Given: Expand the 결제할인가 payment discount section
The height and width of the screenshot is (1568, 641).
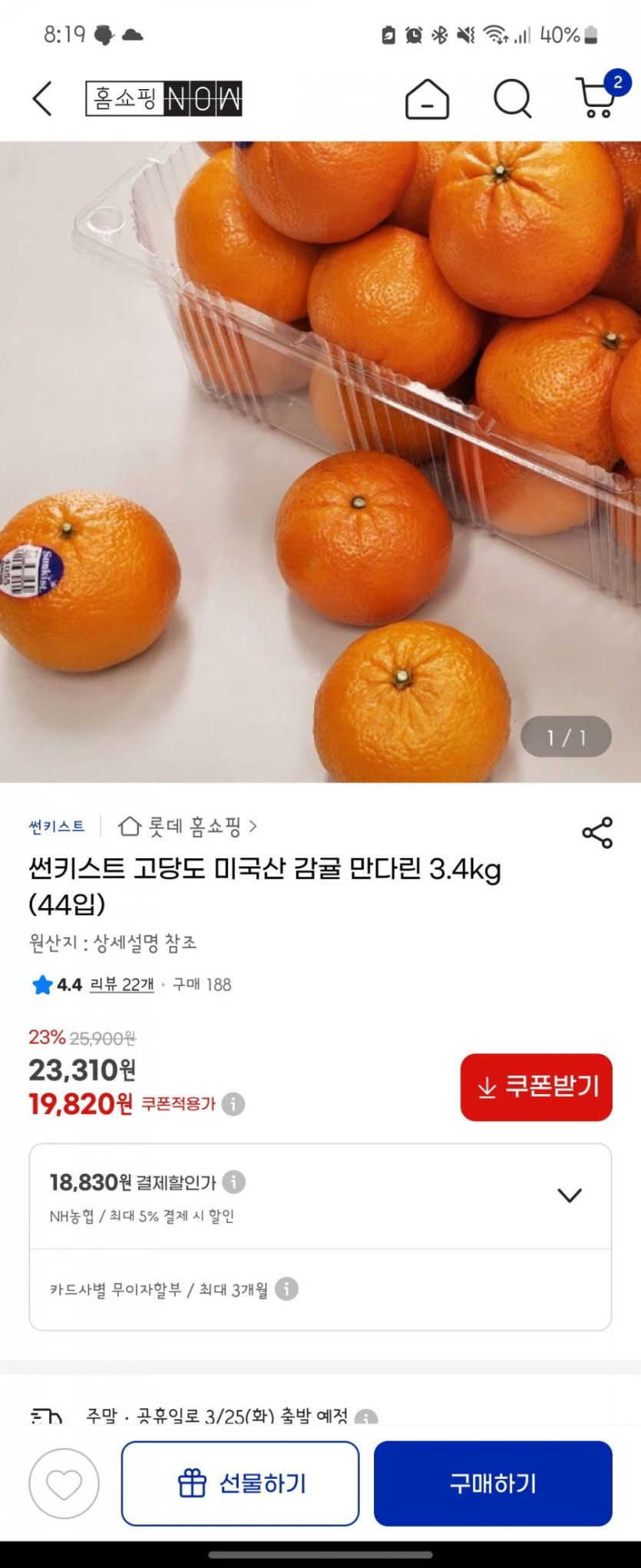Looking at the screenshot, I should (x=569, y=1195).
